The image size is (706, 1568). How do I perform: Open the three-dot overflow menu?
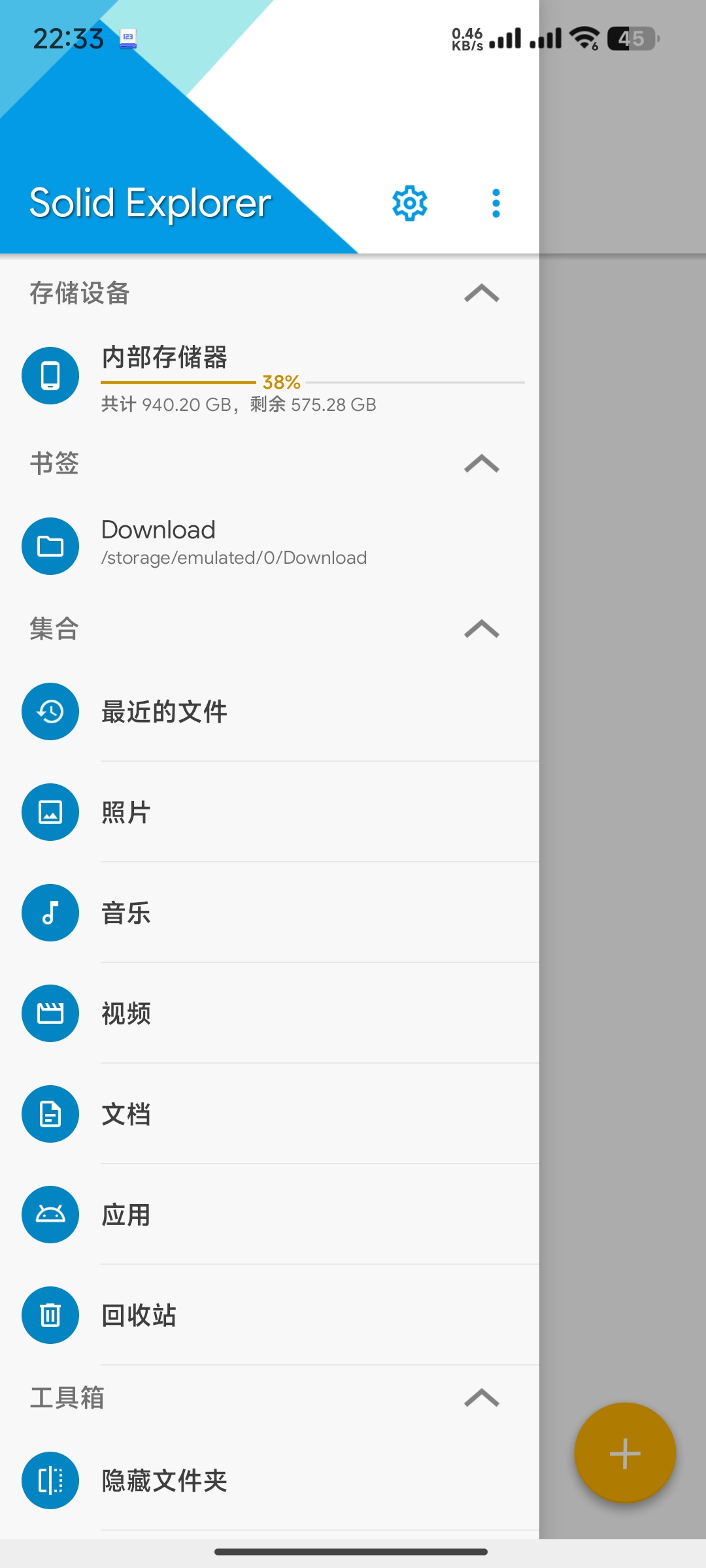point(496,203)
